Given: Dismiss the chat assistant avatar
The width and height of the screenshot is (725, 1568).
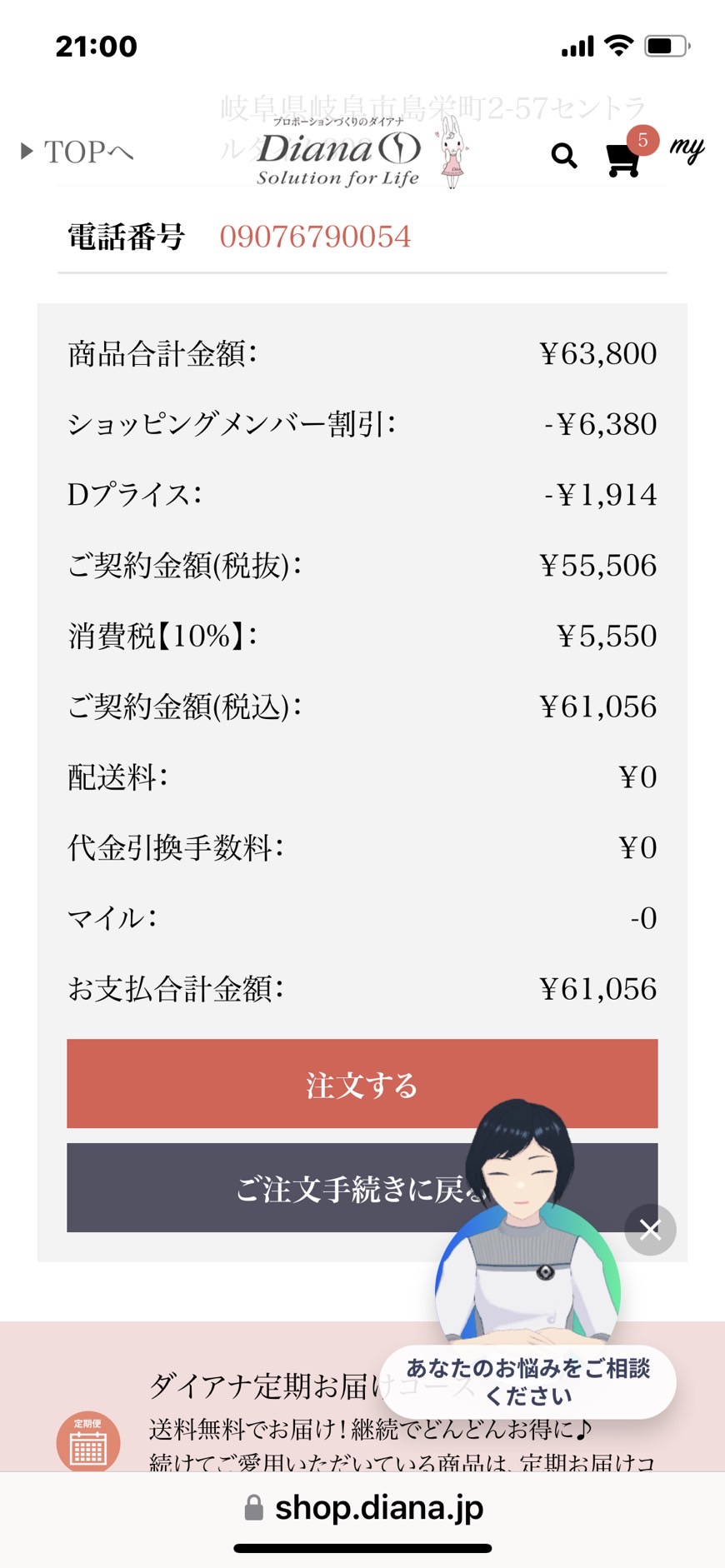Looking at the screenshot, I should pos(651,1230).
